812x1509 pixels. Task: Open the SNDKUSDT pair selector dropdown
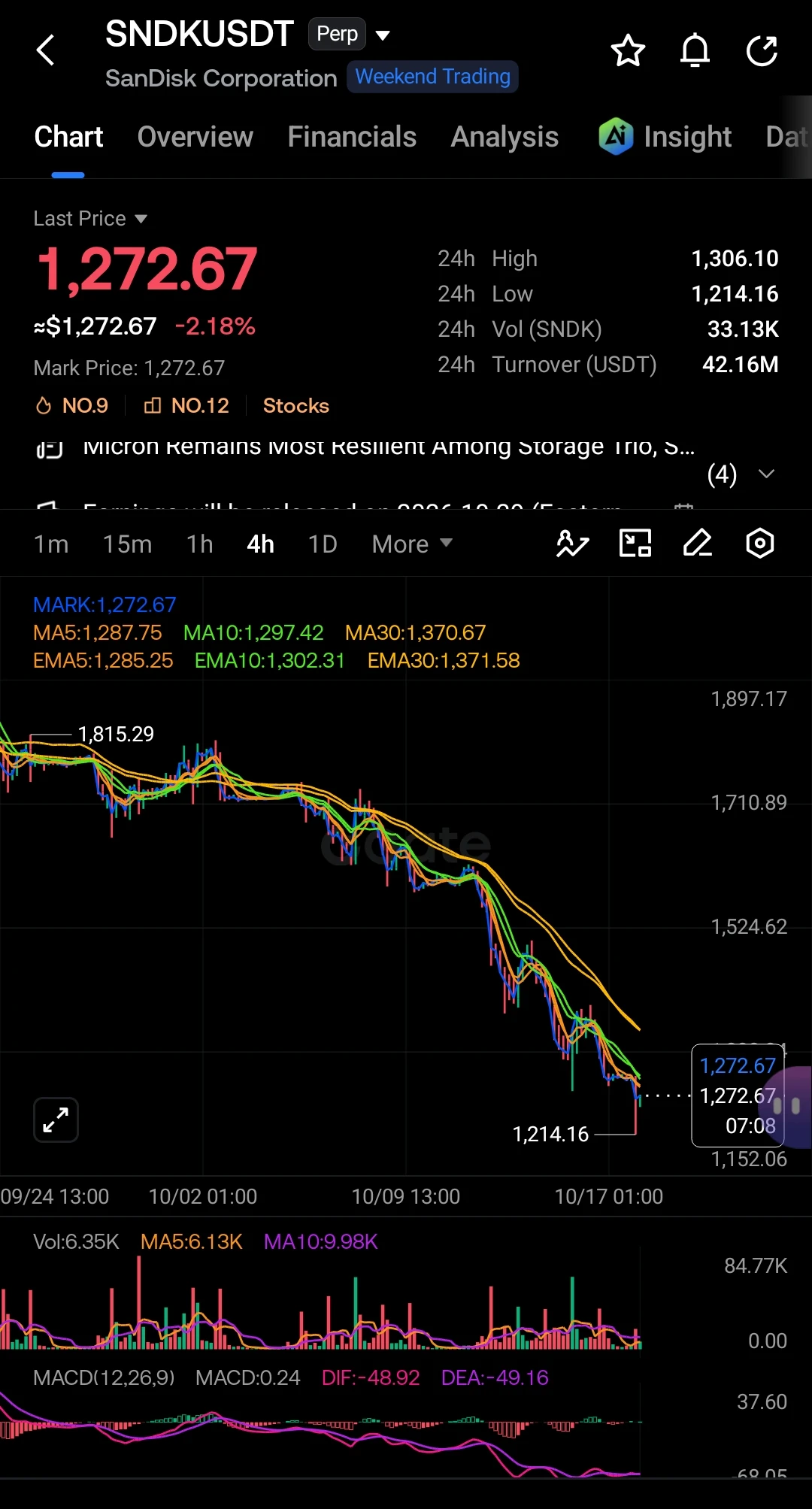(383, 35)
